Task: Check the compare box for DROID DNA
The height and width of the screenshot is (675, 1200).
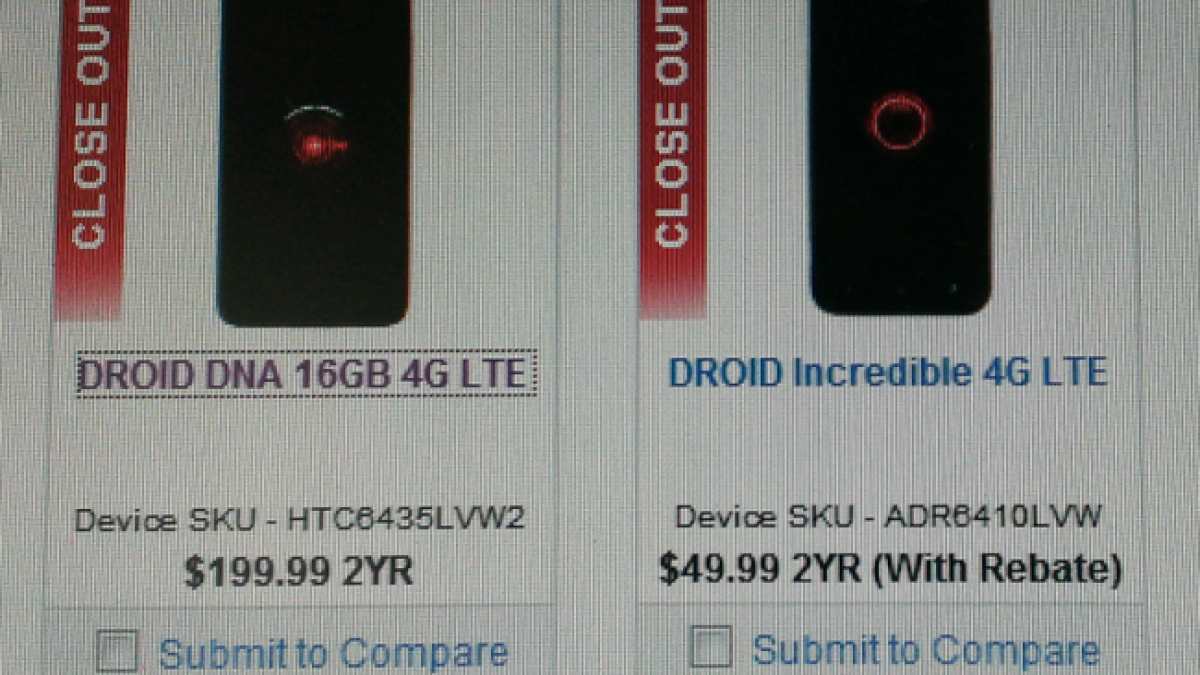Action: coord(117,652)
